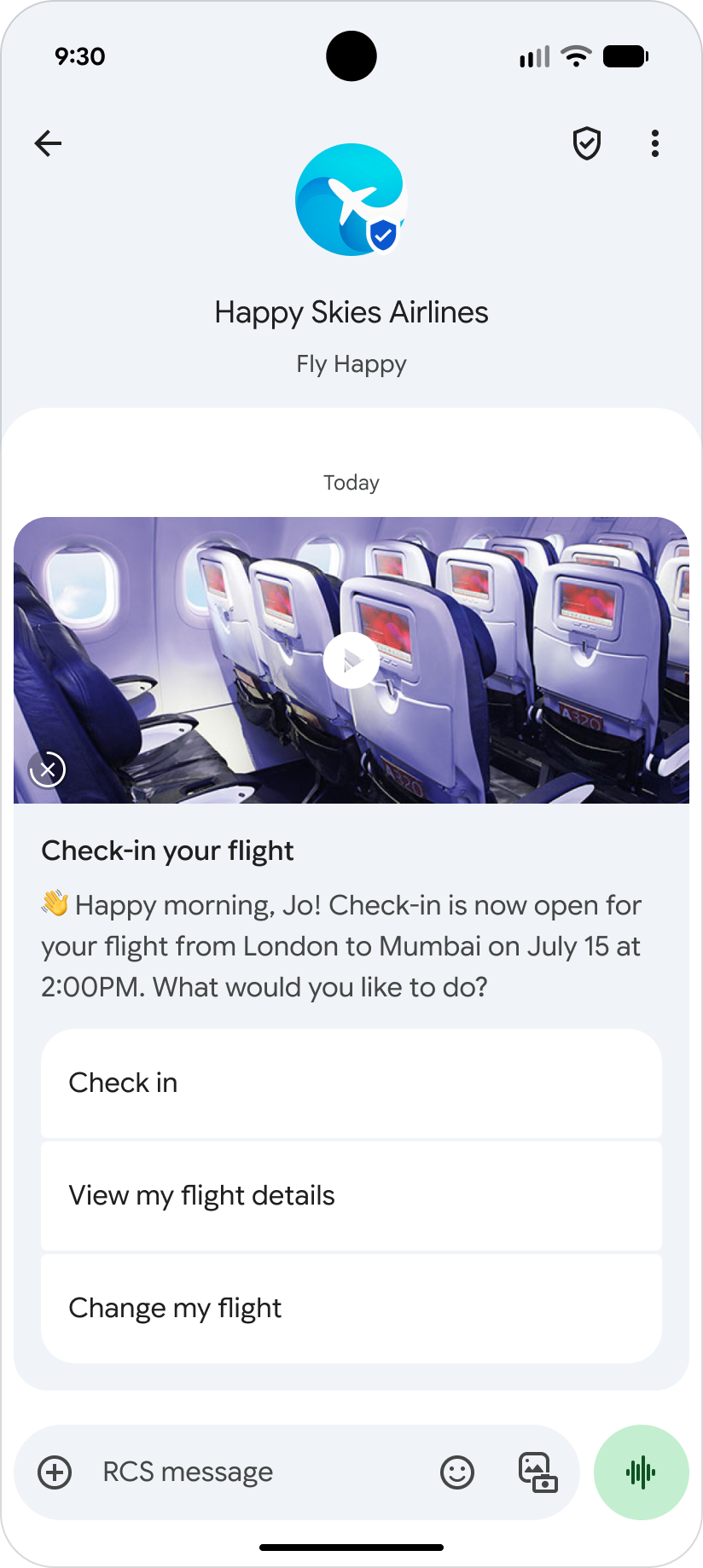Select the Check in option

(x=351, y=1083)
